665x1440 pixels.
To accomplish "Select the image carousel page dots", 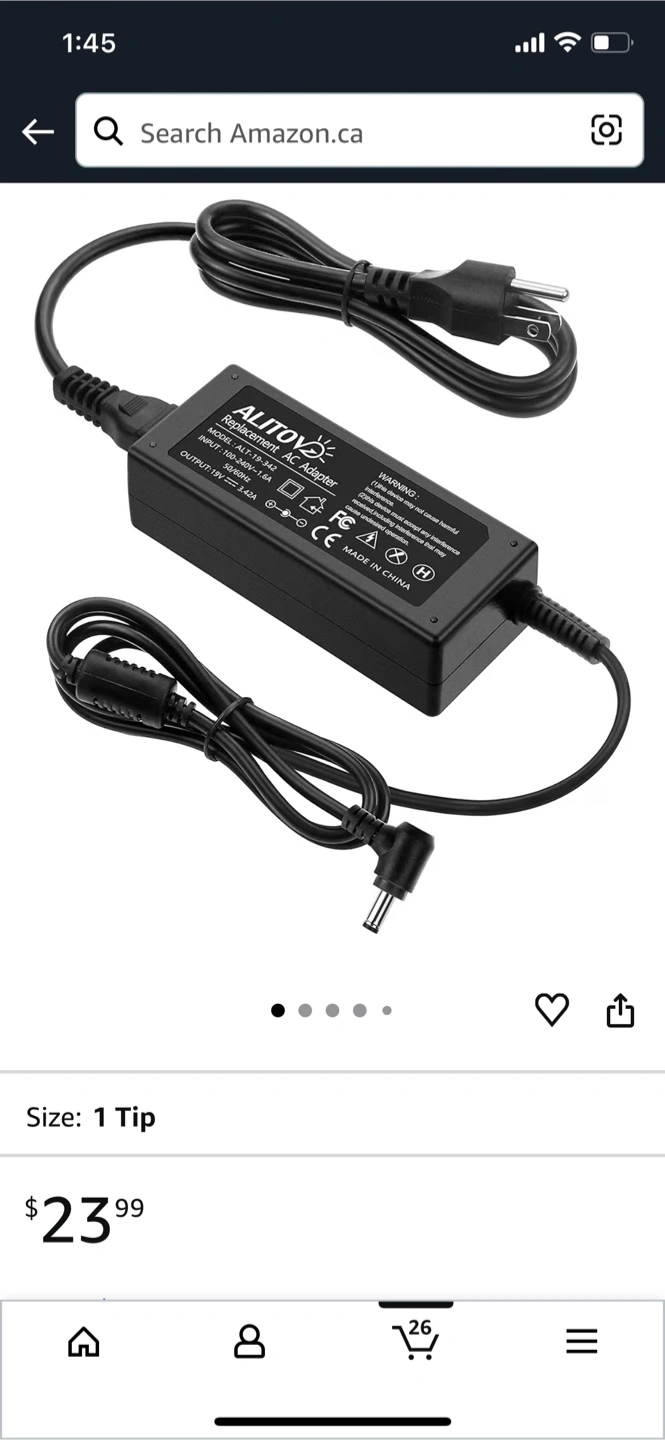I will (x=332, y=1011).
